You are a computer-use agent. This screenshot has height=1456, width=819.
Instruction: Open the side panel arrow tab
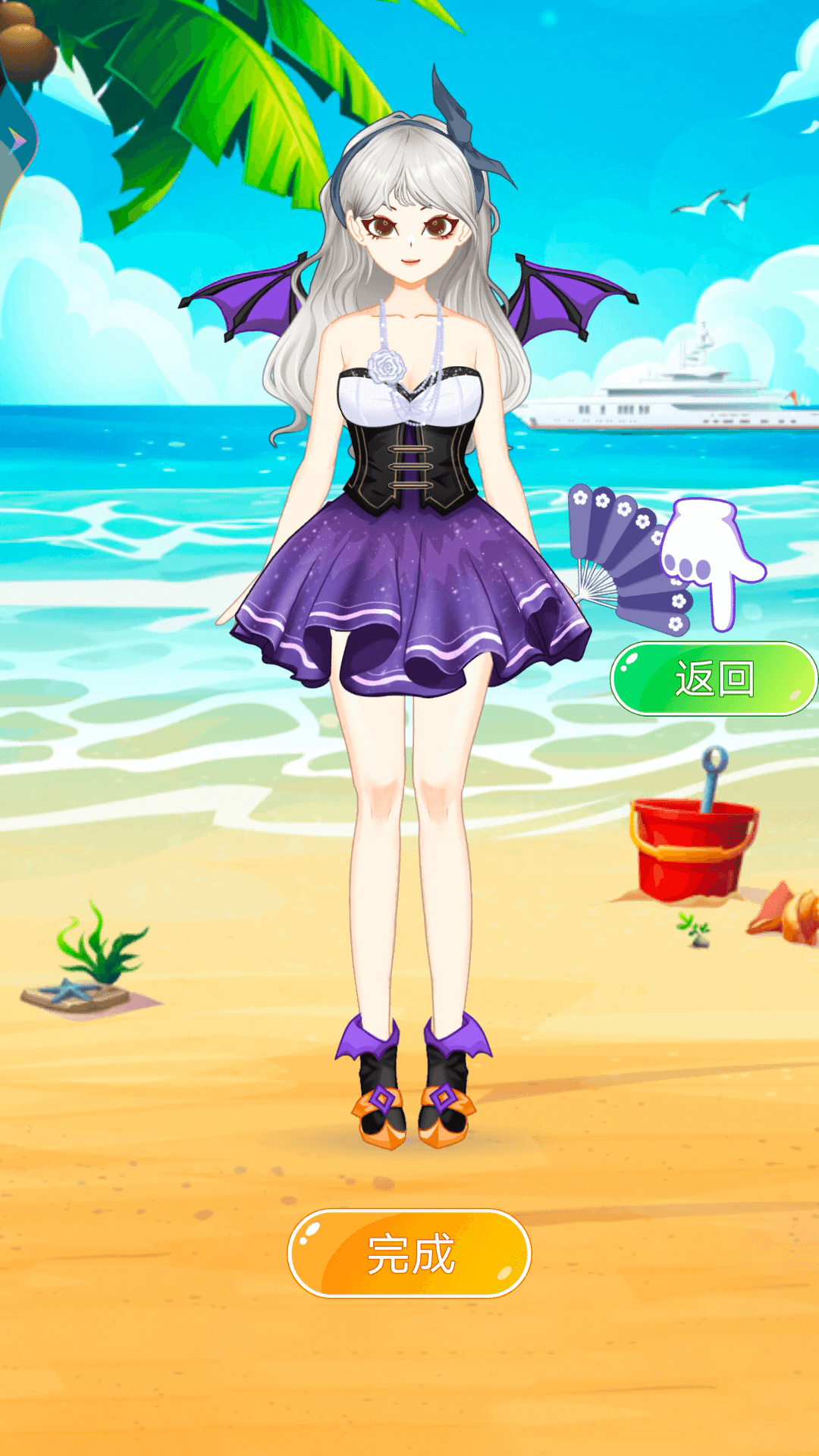(17, 140)
